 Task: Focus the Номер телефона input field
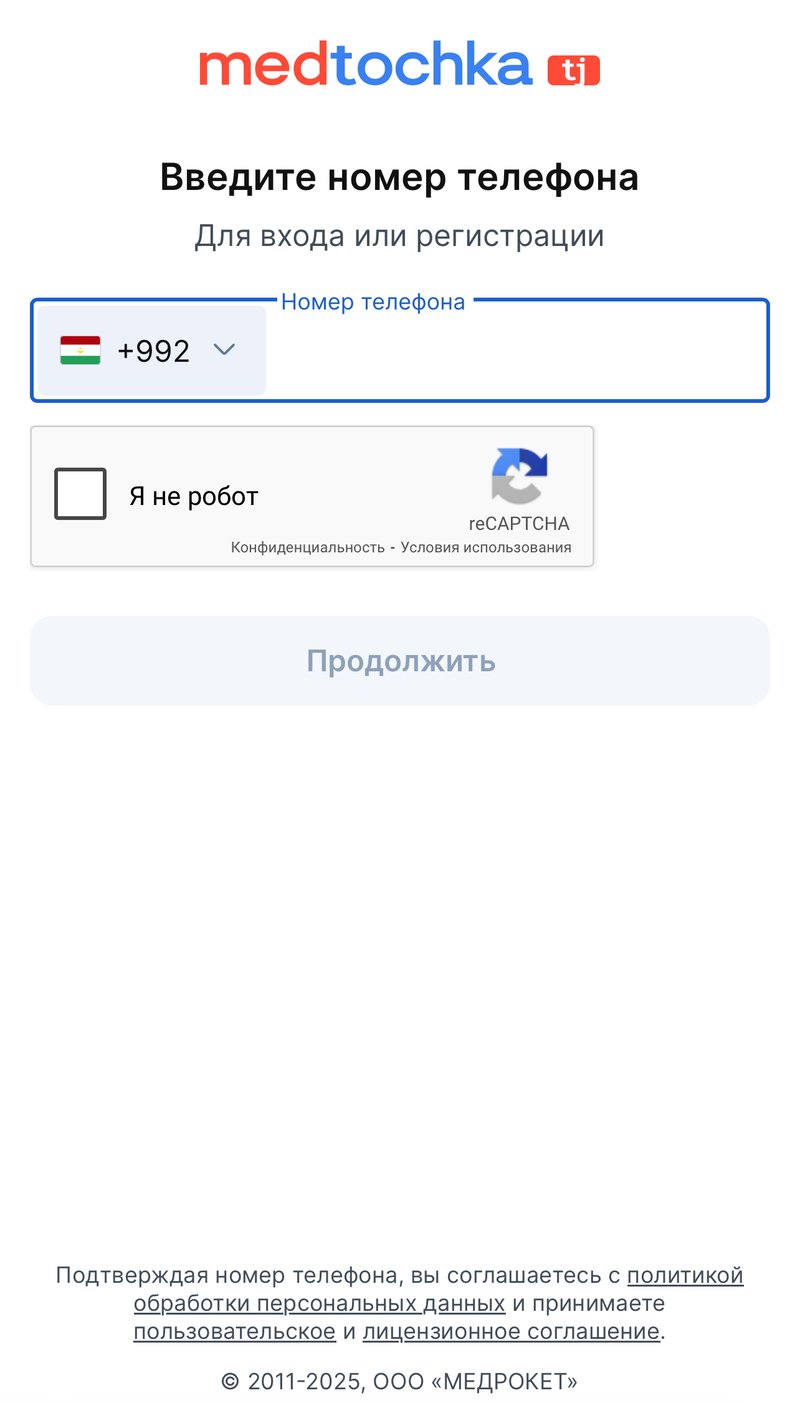click(515, 352)
